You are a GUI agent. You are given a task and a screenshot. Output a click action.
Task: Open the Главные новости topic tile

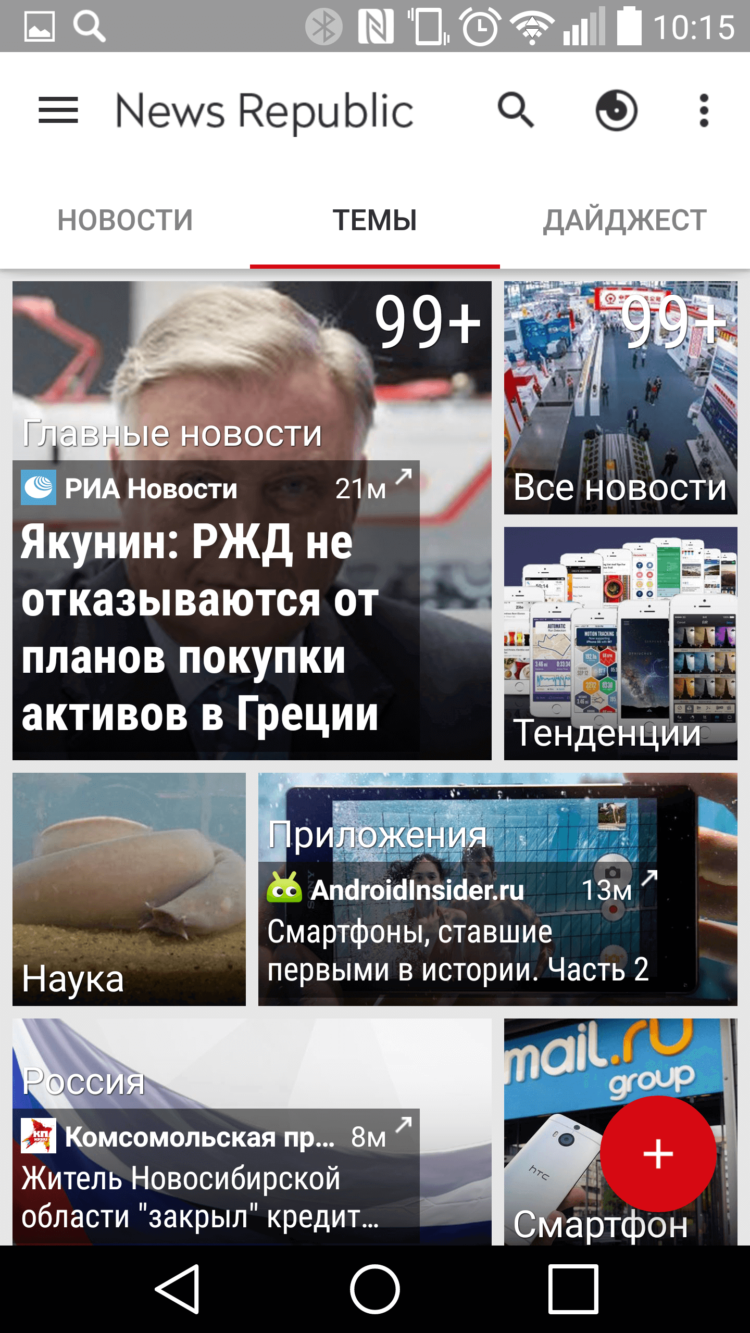pos(171,434)
